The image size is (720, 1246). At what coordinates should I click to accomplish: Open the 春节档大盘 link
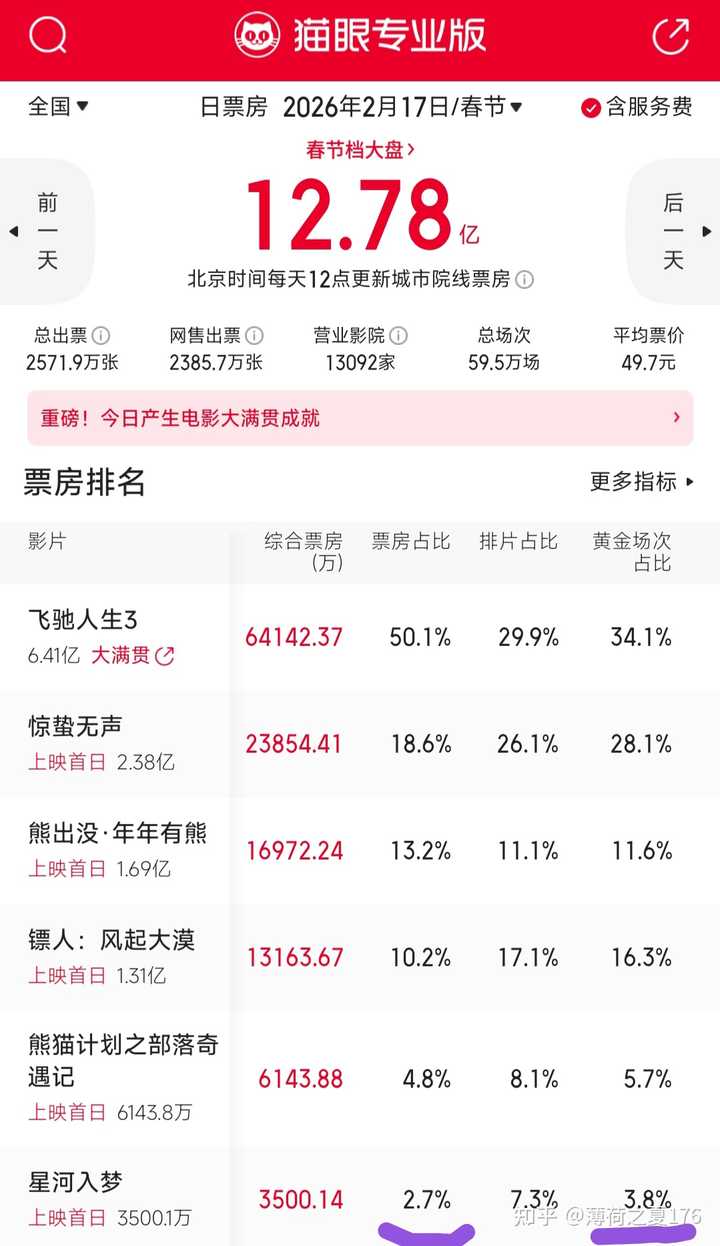360,150
